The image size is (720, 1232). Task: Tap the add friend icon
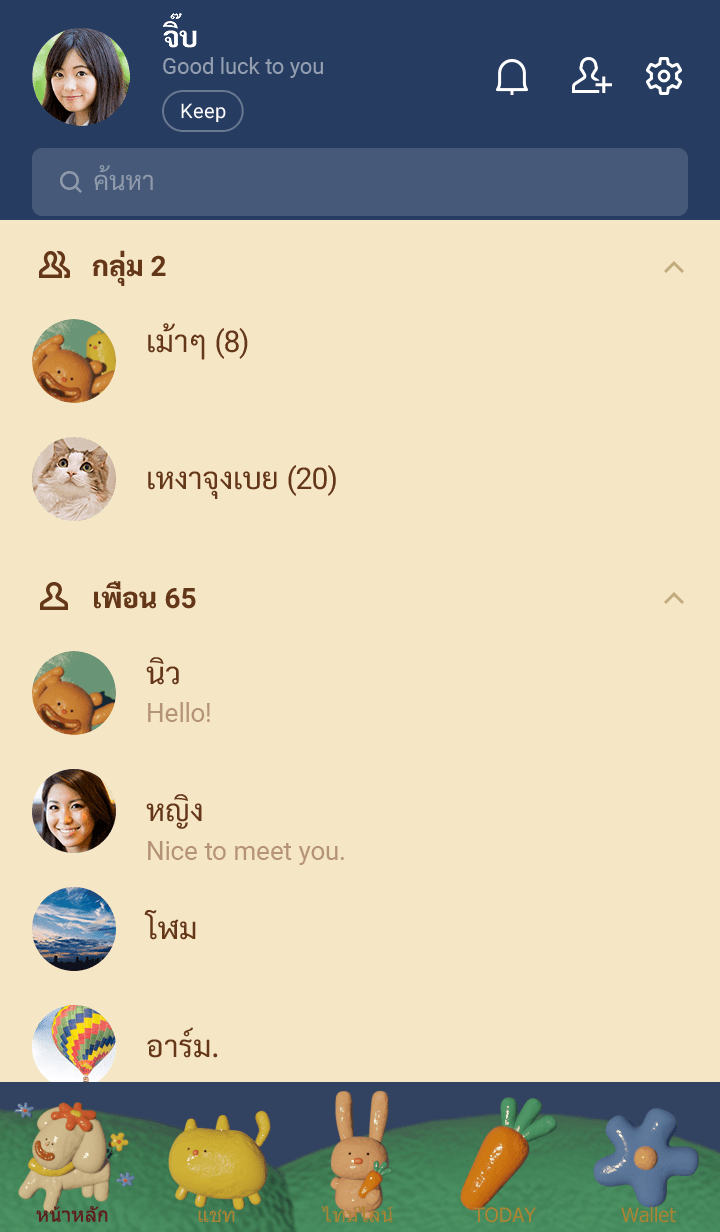tap(591, 77)
